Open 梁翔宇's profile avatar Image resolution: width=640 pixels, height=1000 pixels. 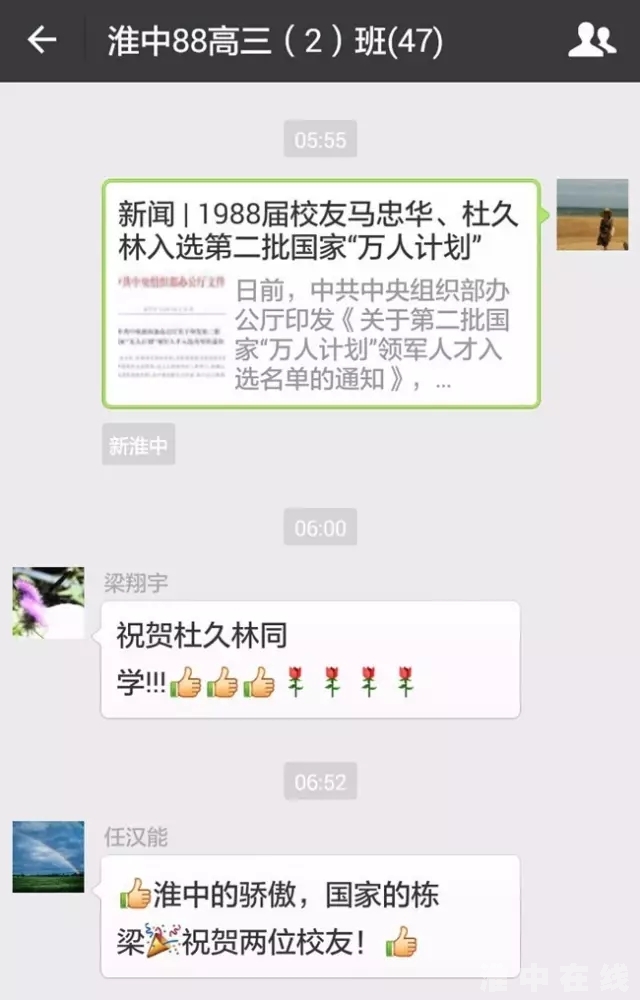(x=48, y=602)
